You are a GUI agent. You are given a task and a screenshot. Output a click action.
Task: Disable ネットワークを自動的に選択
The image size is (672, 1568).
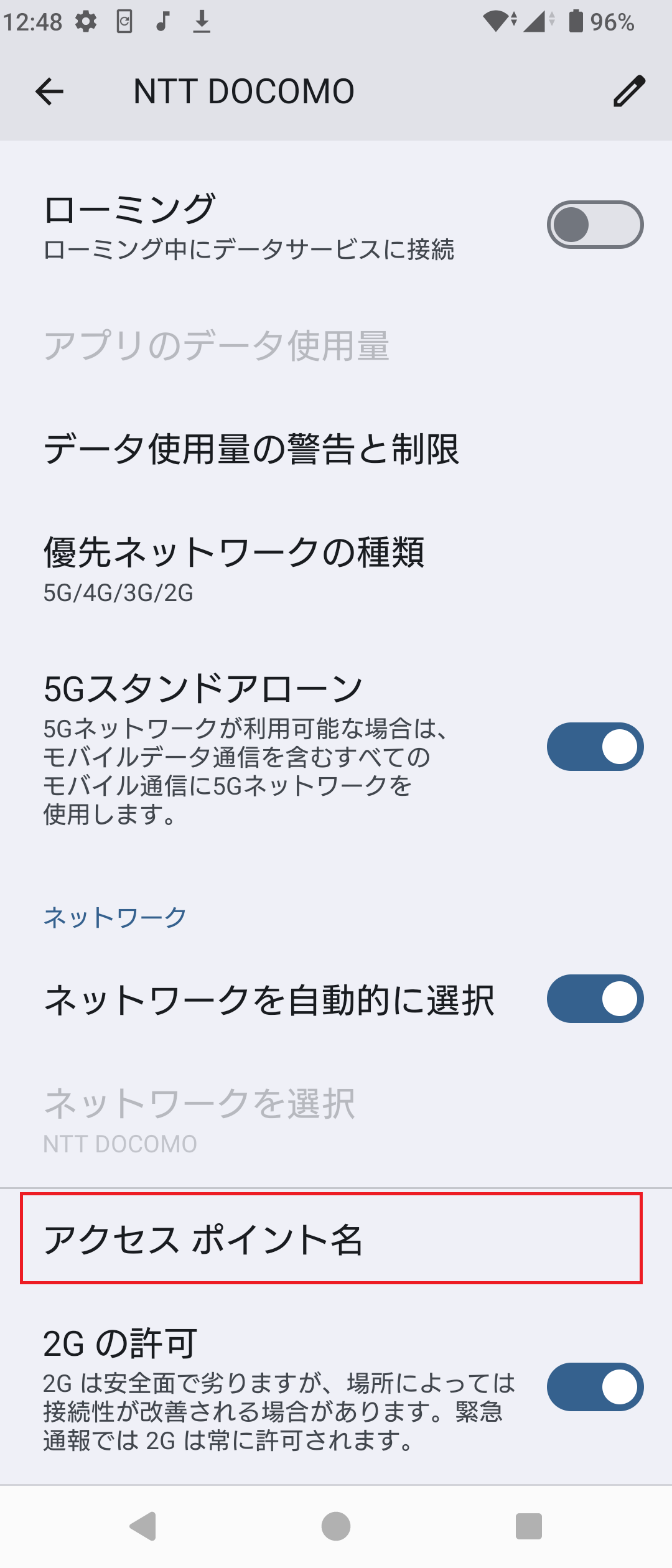click(595, 998)
